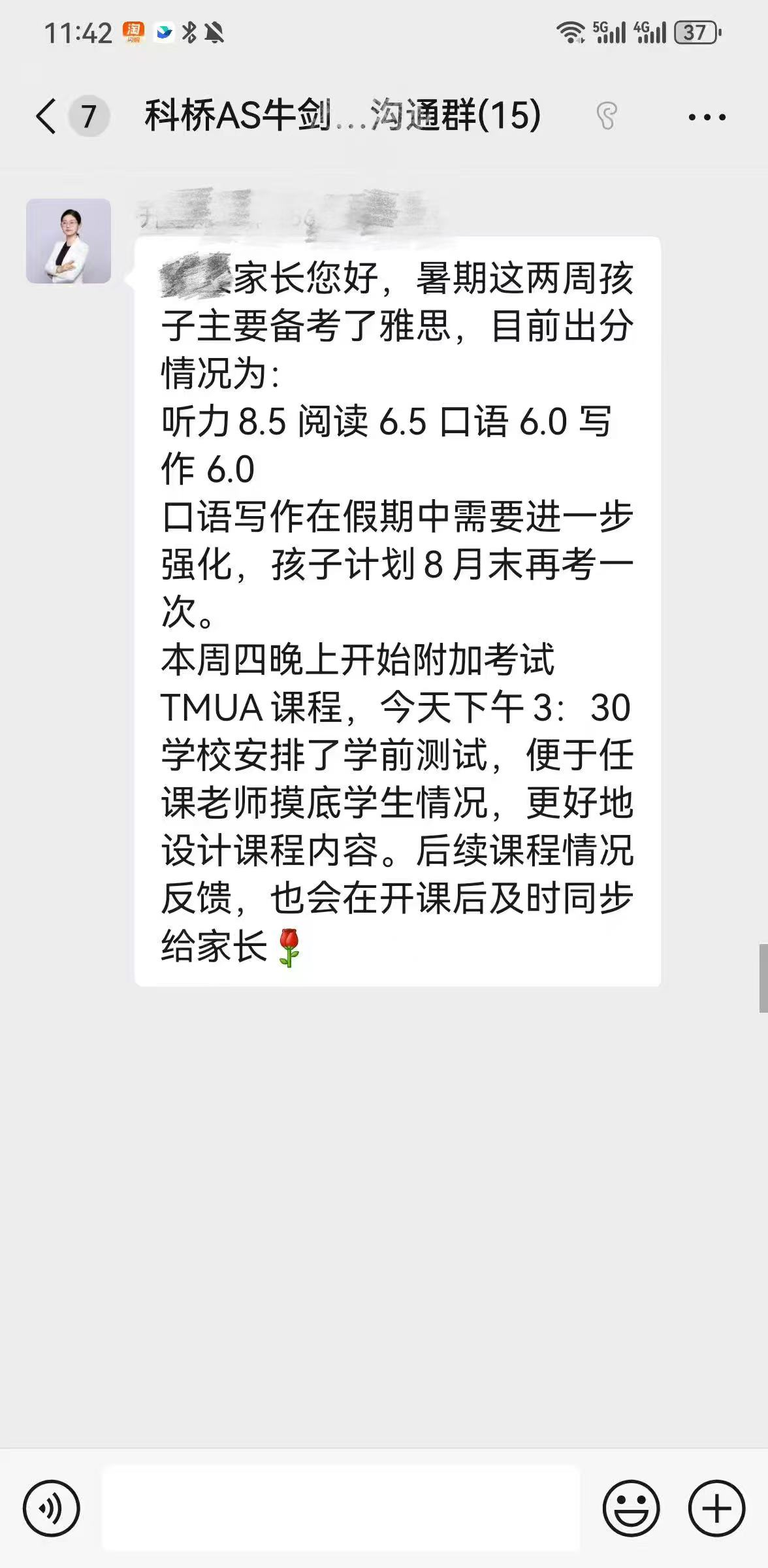The image size is (768, 1568).
Task: Switch to voice message input
Action: [52, 1509]
